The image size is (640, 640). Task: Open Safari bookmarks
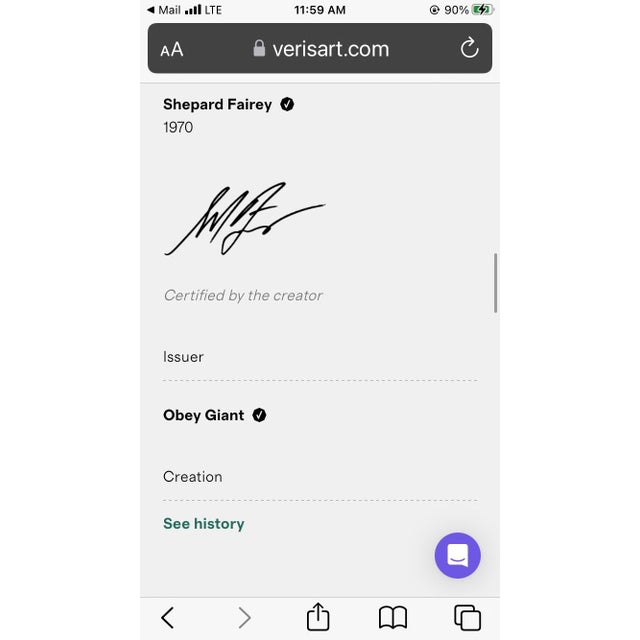point(393,617)
